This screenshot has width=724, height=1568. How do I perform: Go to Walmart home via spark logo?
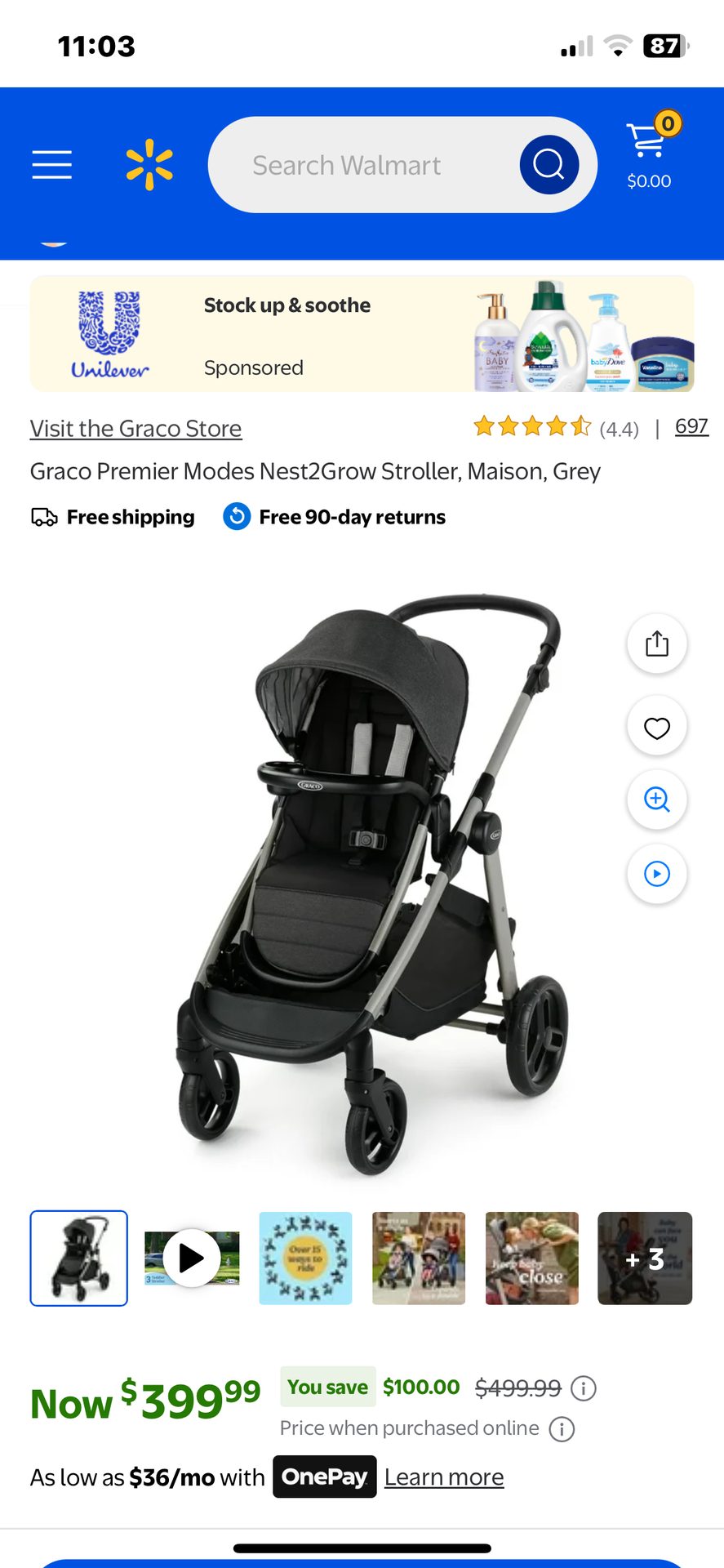149,164
